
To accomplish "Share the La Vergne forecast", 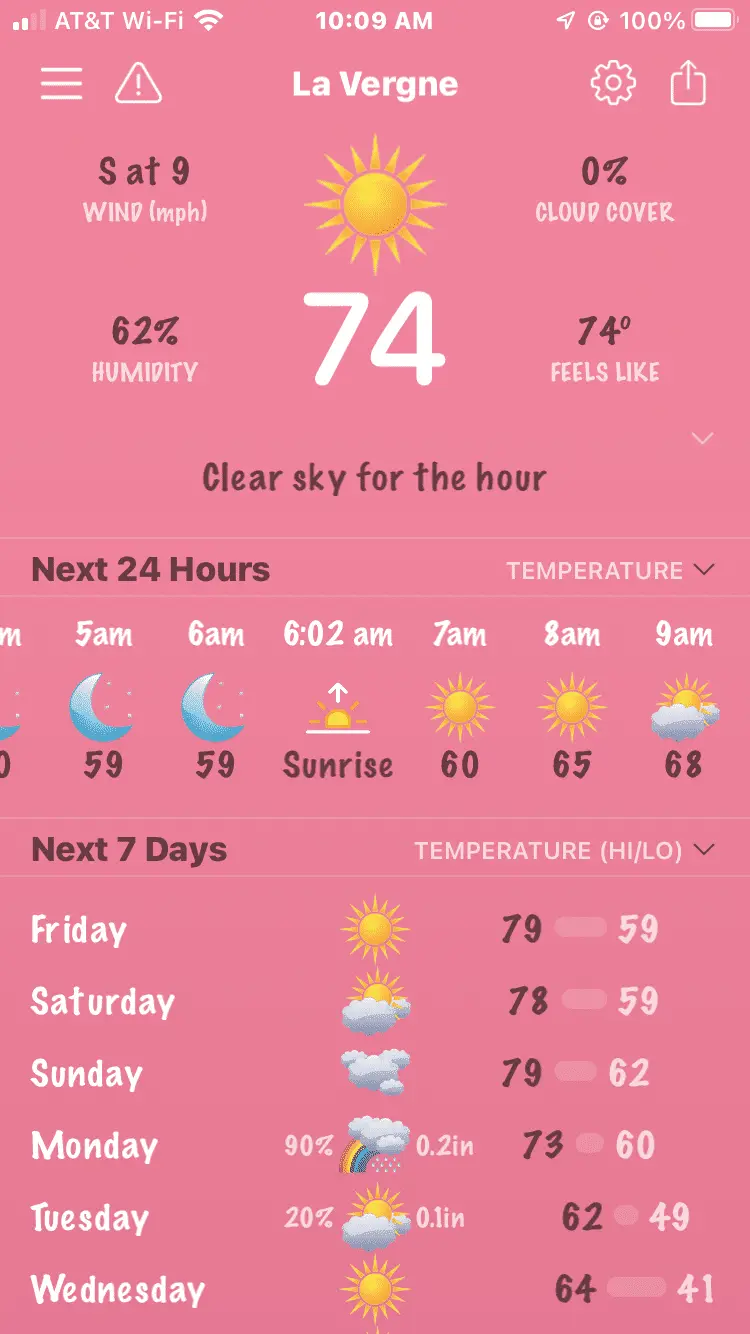I will click(x=688, y=84).
